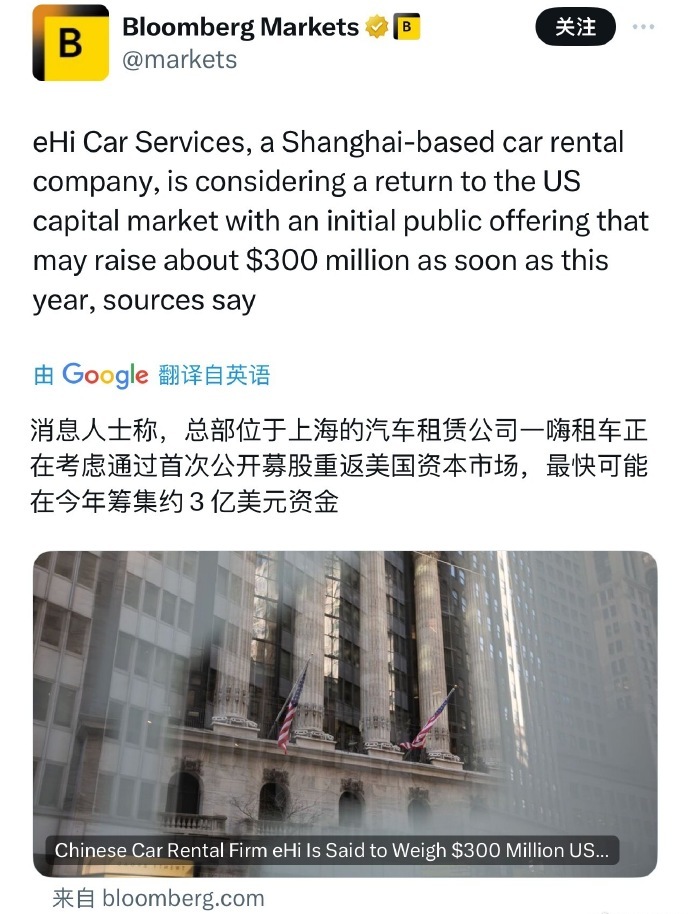Open Bloomberg Markets profile avatar
Image resolution: width=690 pixels, height=914 pixels.
(70, 43)
